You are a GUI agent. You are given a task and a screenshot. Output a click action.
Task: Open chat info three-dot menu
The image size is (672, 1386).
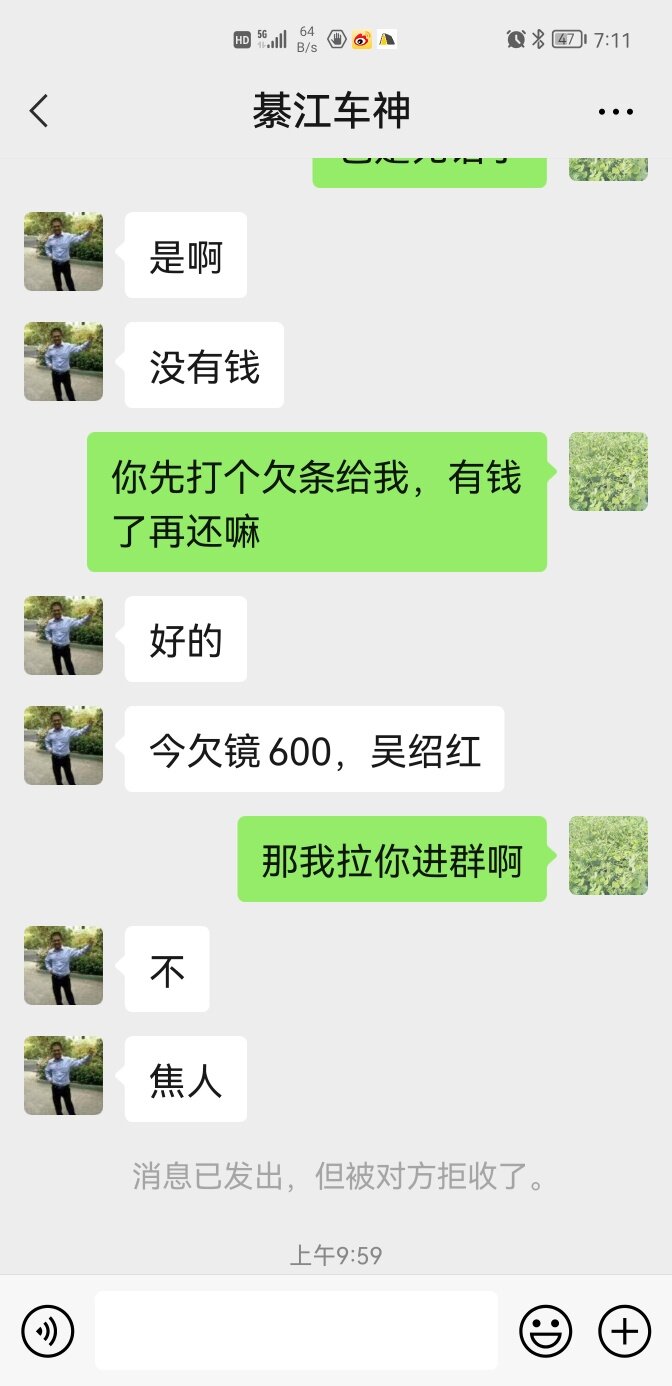[x=615, y=112]
